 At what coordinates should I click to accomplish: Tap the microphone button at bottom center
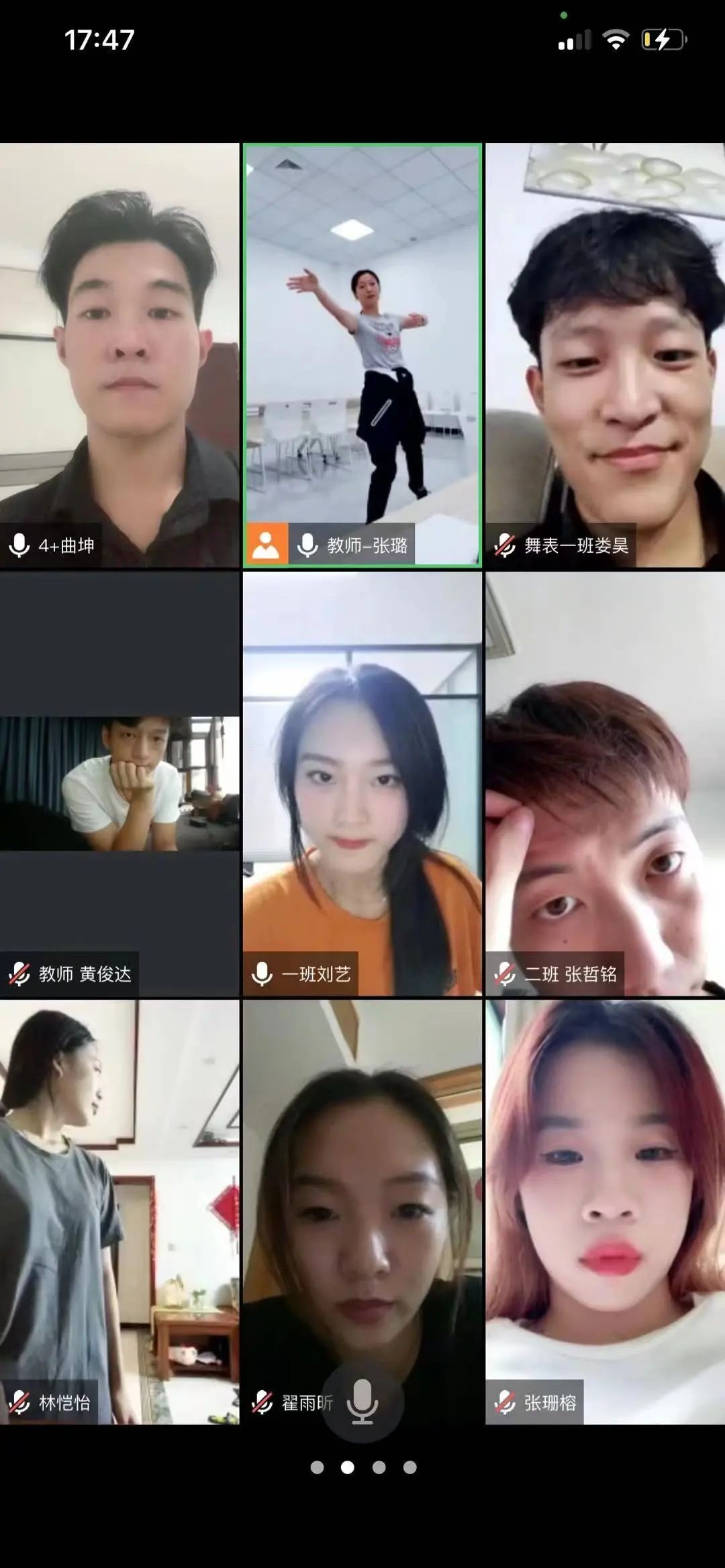pyautogui.click(x=362, y=1401)
